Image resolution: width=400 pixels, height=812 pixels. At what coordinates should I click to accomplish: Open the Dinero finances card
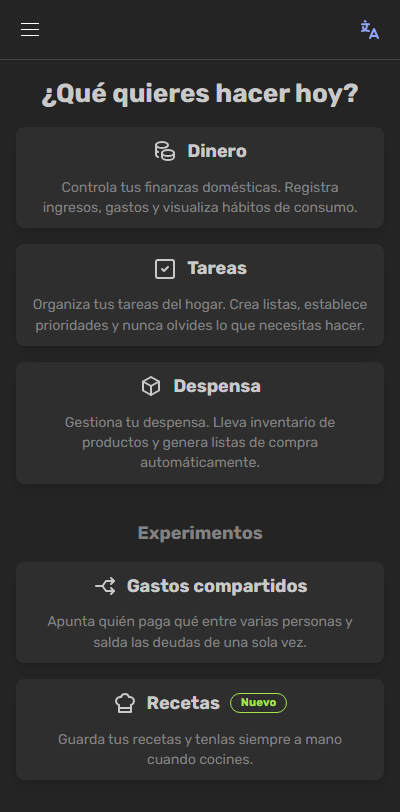pos(200,177)
